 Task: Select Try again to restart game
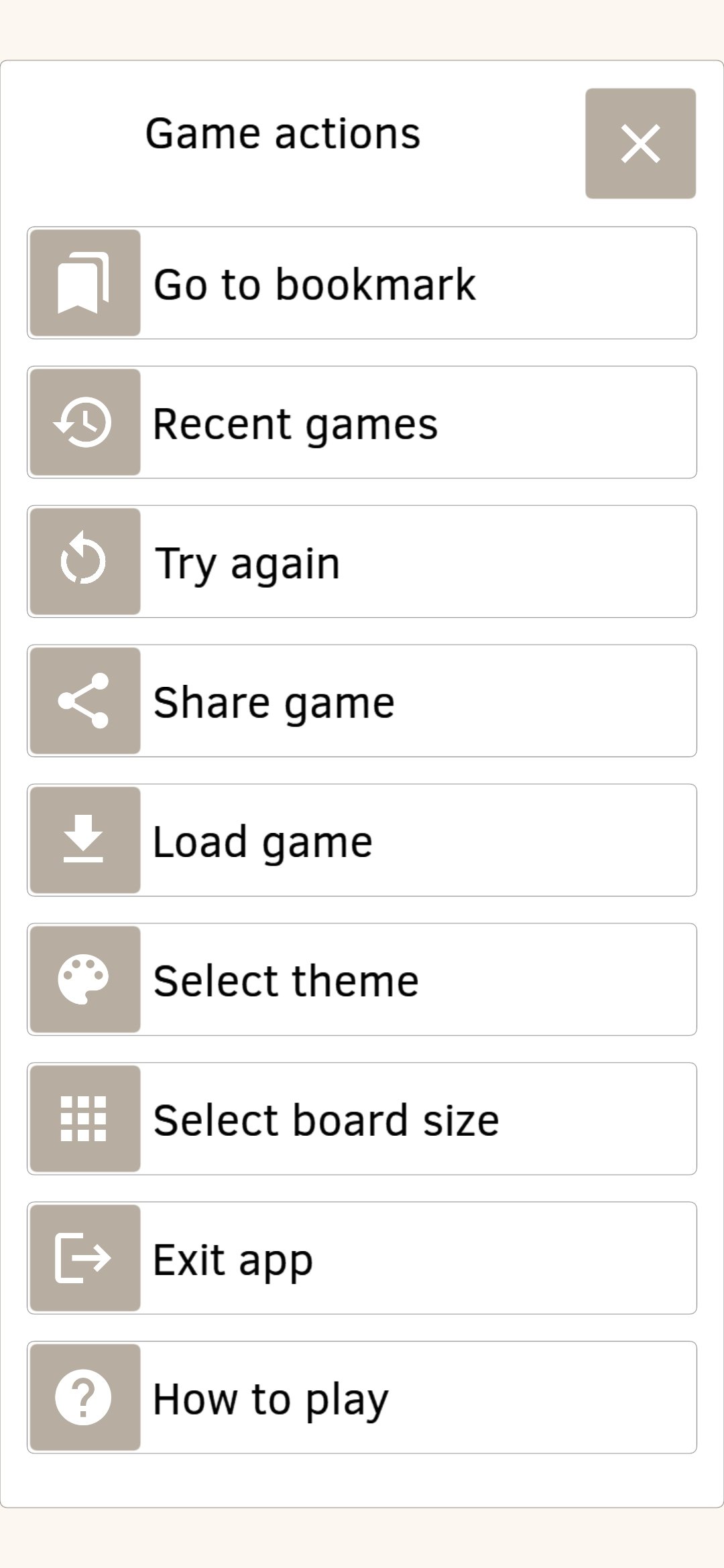(x=362, y=562)
